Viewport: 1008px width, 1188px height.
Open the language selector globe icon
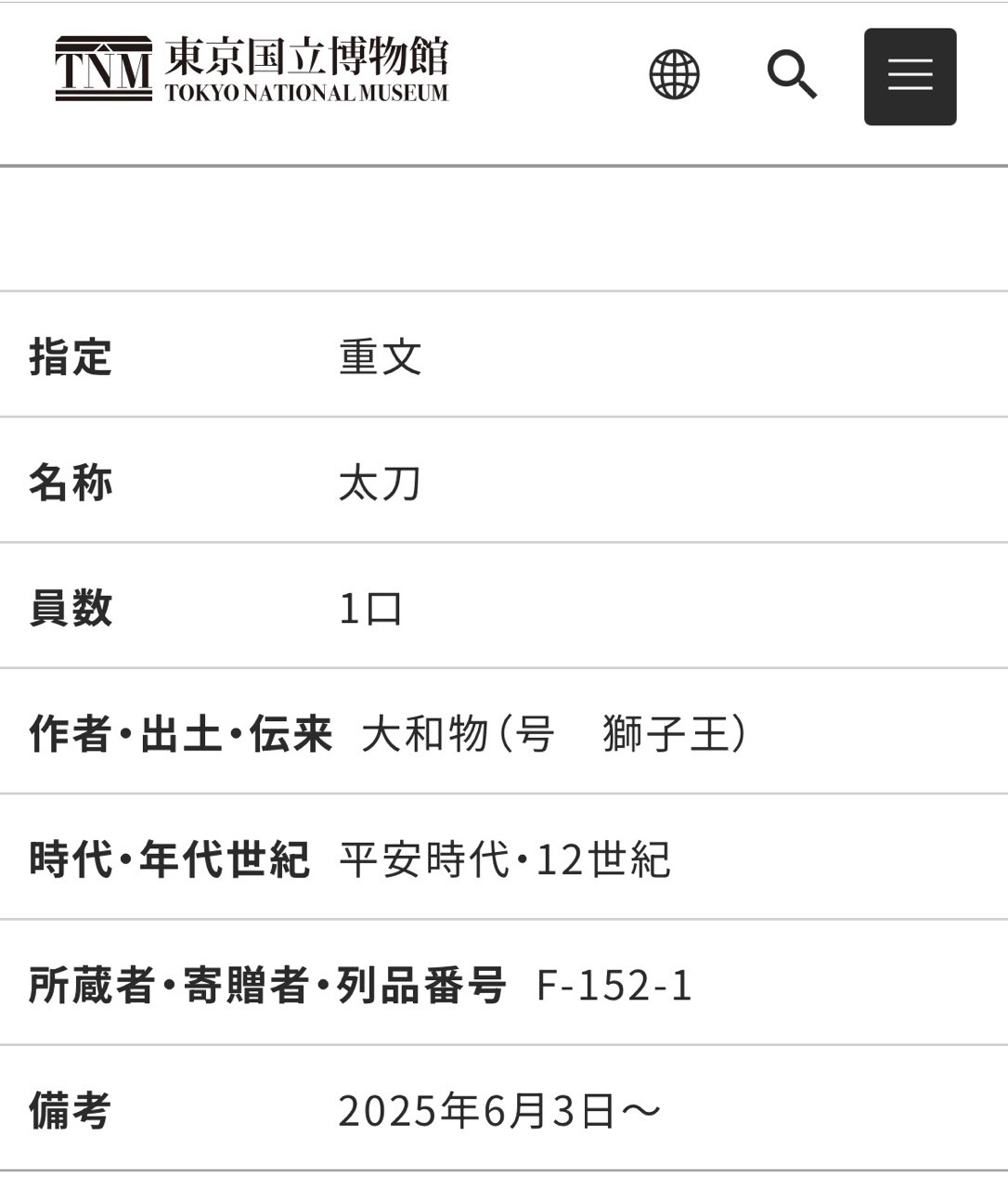pyautogui.click(x=674, y=75)
